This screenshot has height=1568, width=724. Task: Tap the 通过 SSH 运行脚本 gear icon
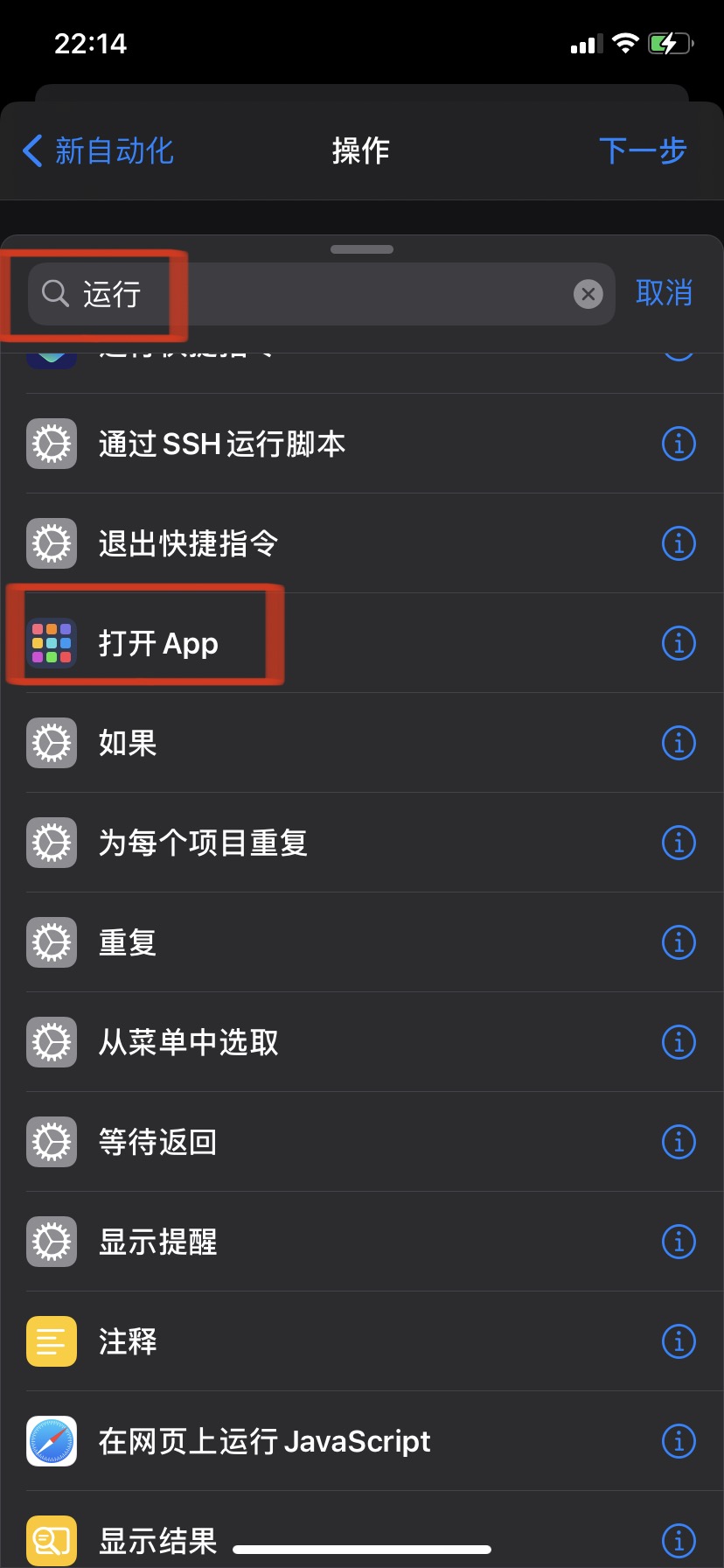click(52, 444)
